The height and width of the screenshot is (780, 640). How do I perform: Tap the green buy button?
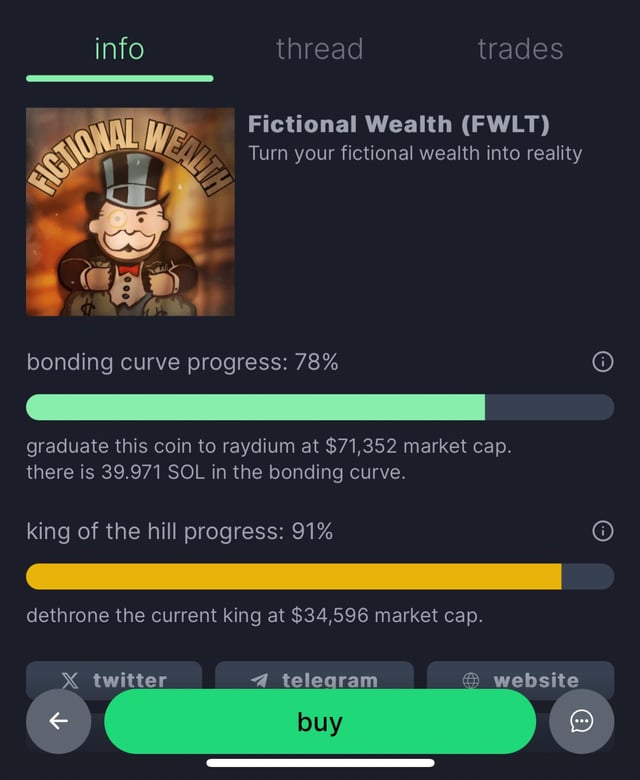[x=320, y=721]
